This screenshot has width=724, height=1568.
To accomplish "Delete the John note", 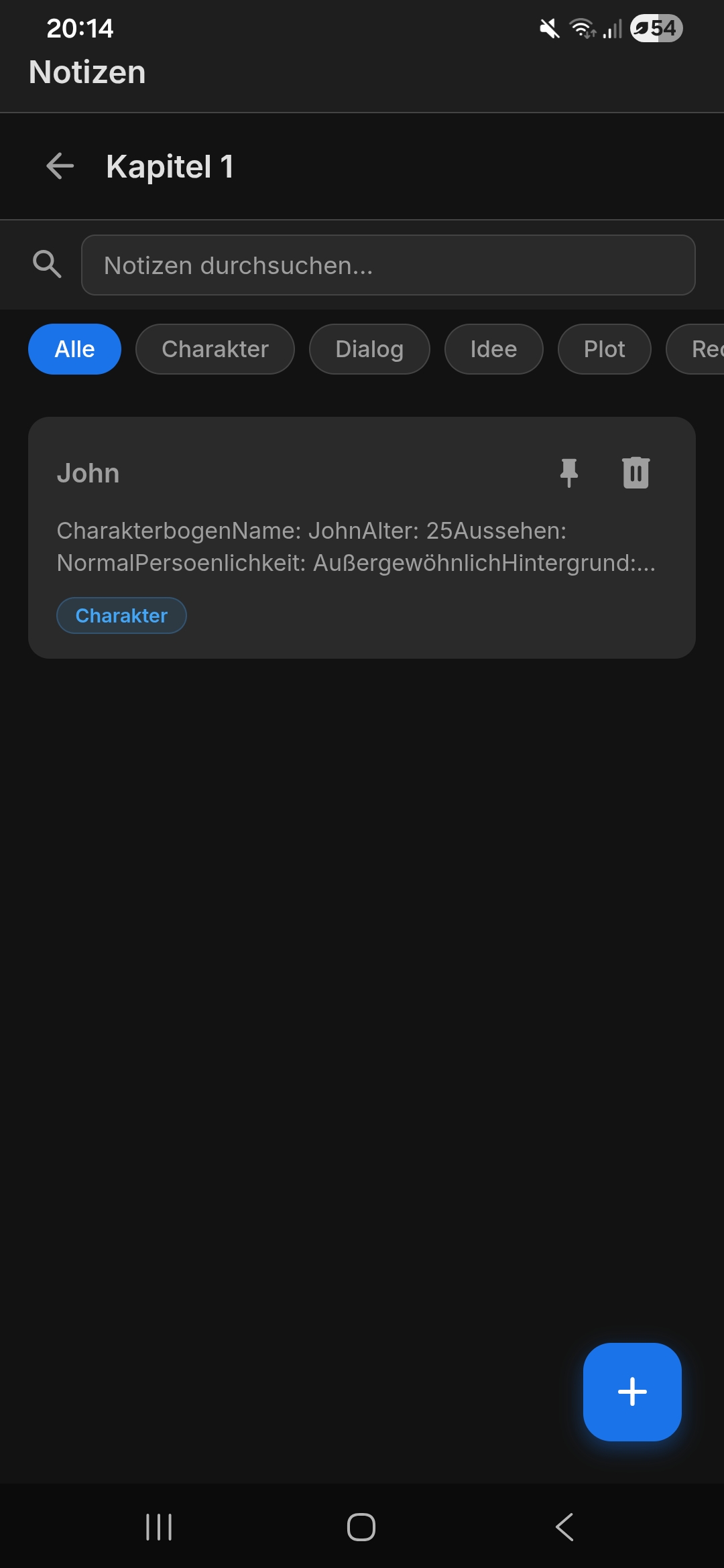I will [636, 473].
